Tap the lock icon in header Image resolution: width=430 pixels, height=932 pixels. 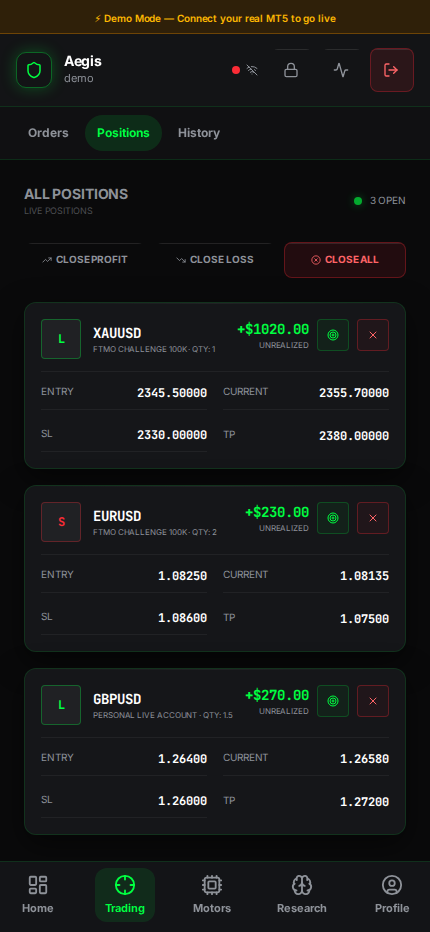point(291,70)
